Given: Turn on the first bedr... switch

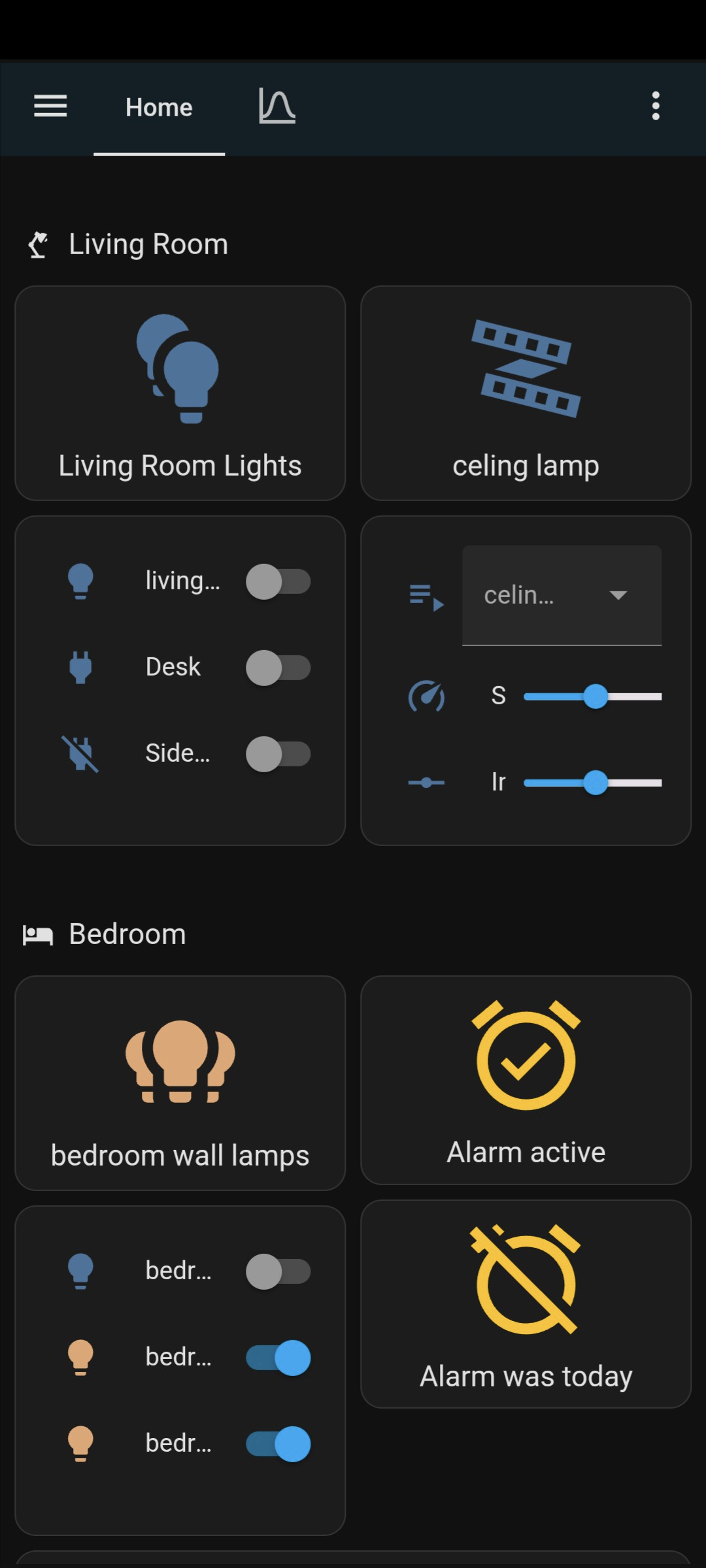Looking at the screenshot, I should pos(278,1271).
